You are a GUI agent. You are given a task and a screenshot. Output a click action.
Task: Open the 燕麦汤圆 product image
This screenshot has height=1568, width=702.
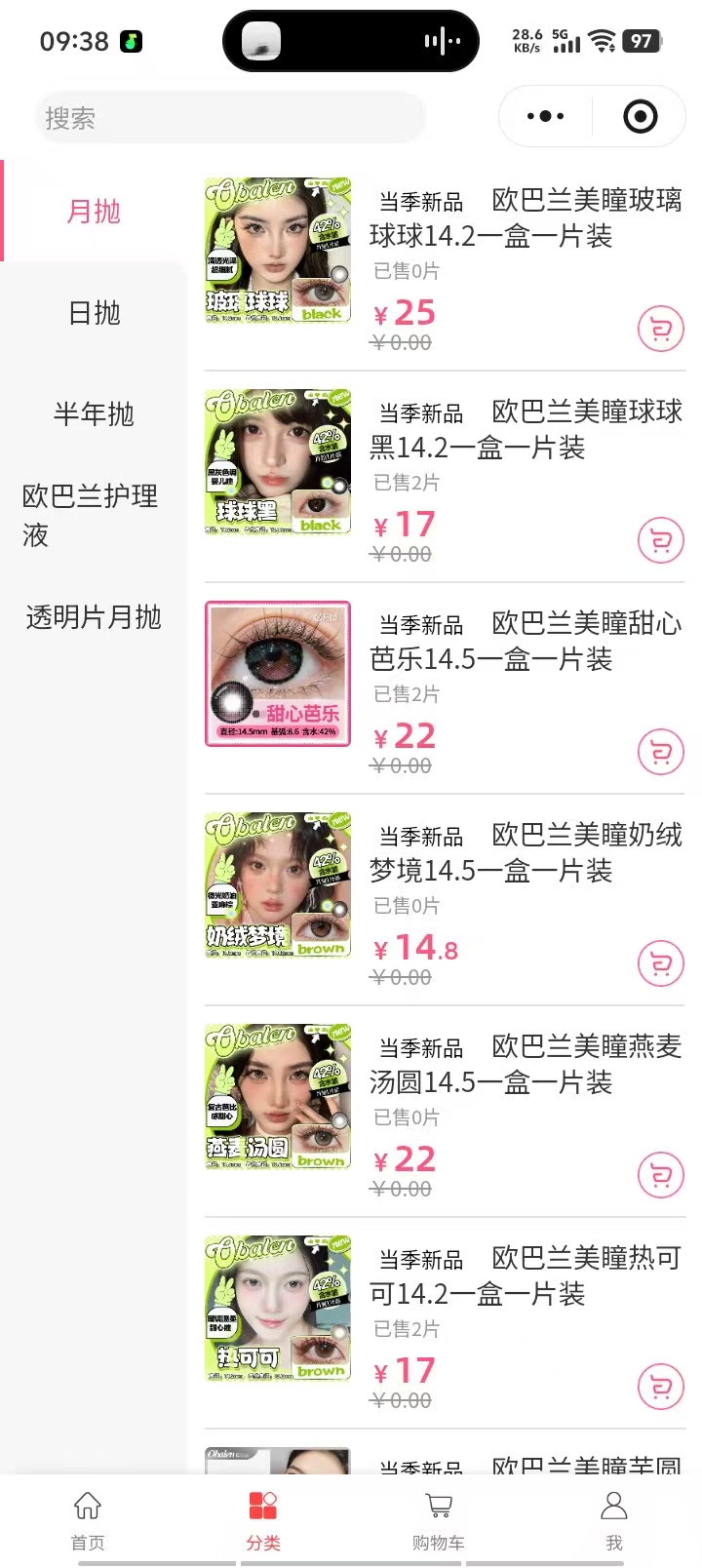278,1097
